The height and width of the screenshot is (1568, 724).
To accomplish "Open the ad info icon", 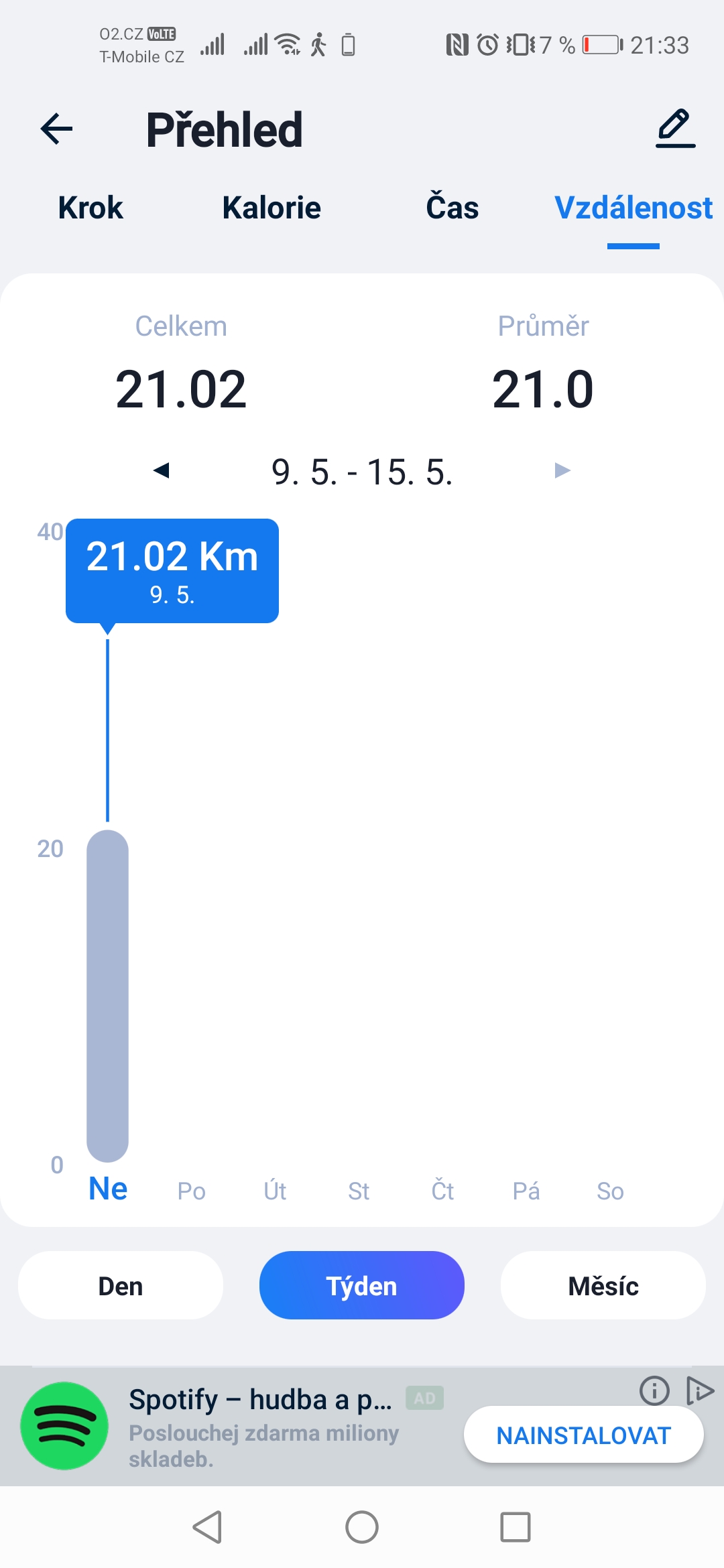I will pyautogui.click(x=654, y=1391).
